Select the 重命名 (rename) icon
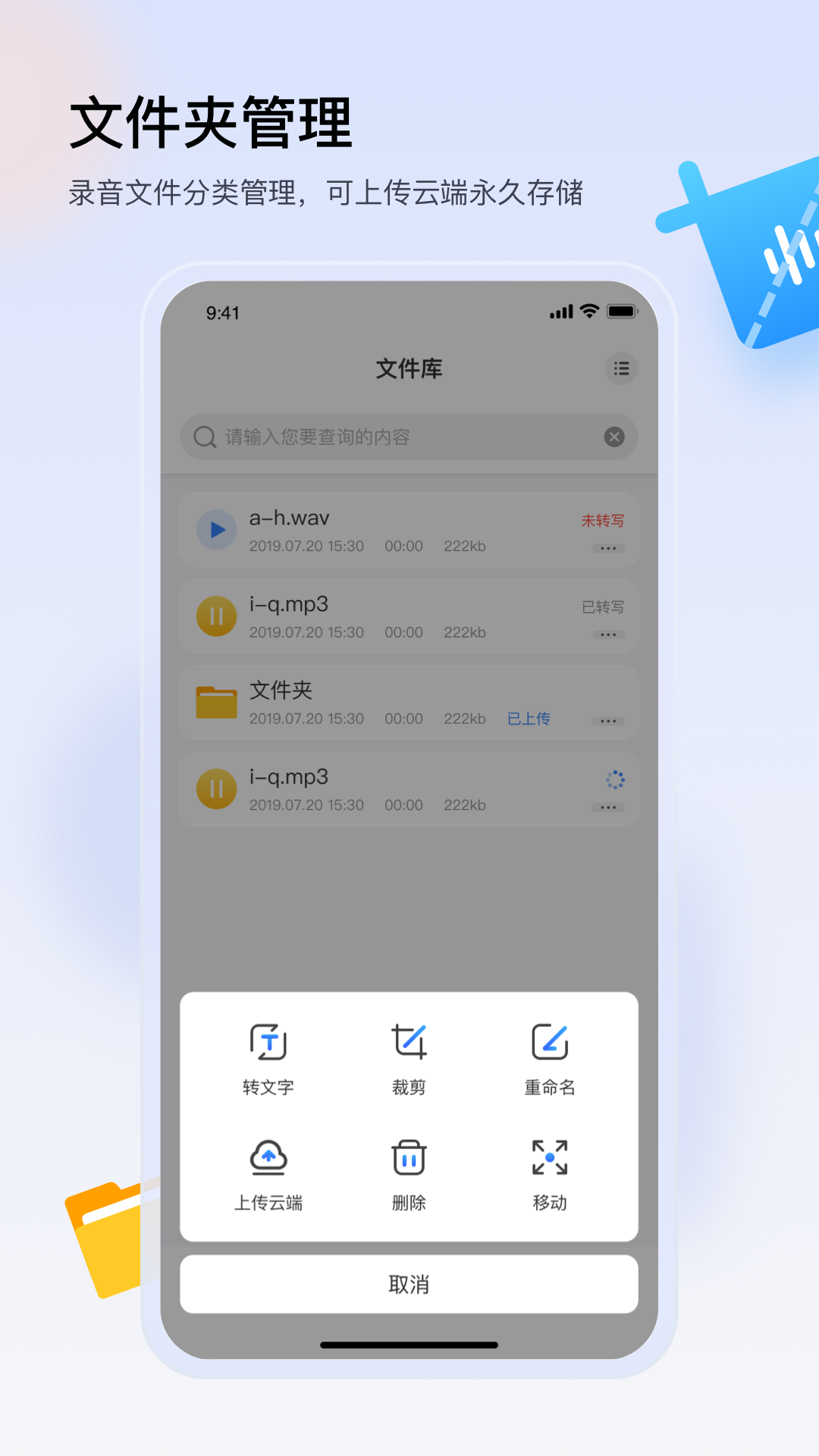 point(550,1042)
